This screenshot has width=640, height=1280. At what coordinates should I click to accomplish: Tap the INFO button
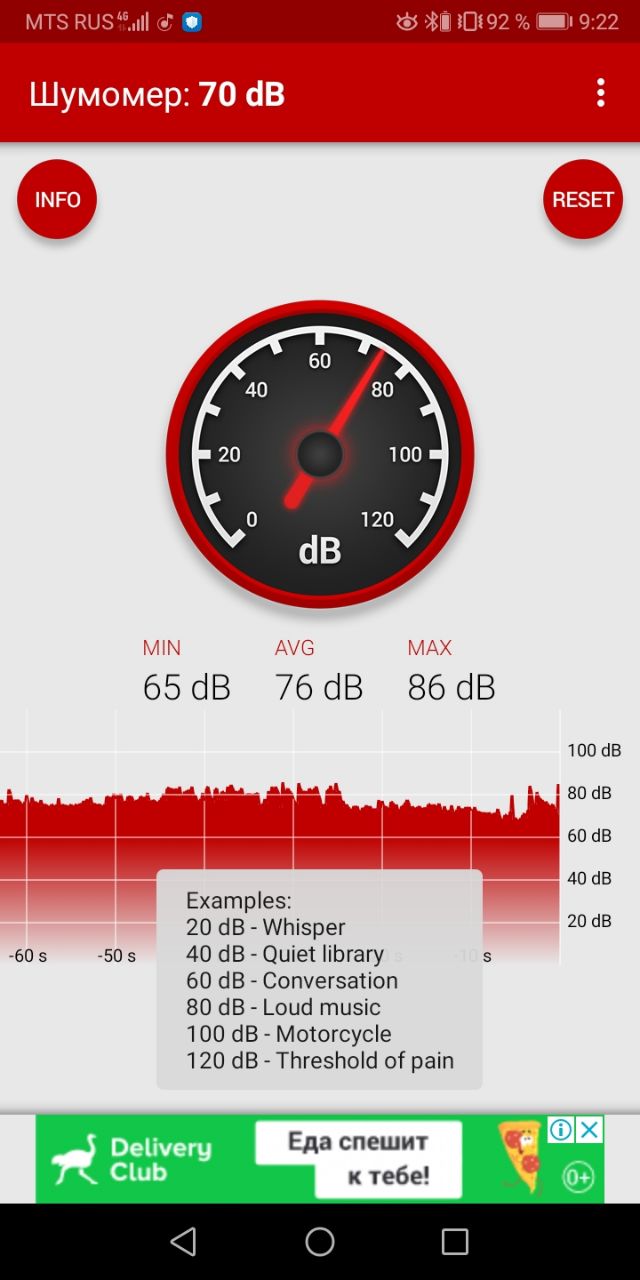click(57, 199)
